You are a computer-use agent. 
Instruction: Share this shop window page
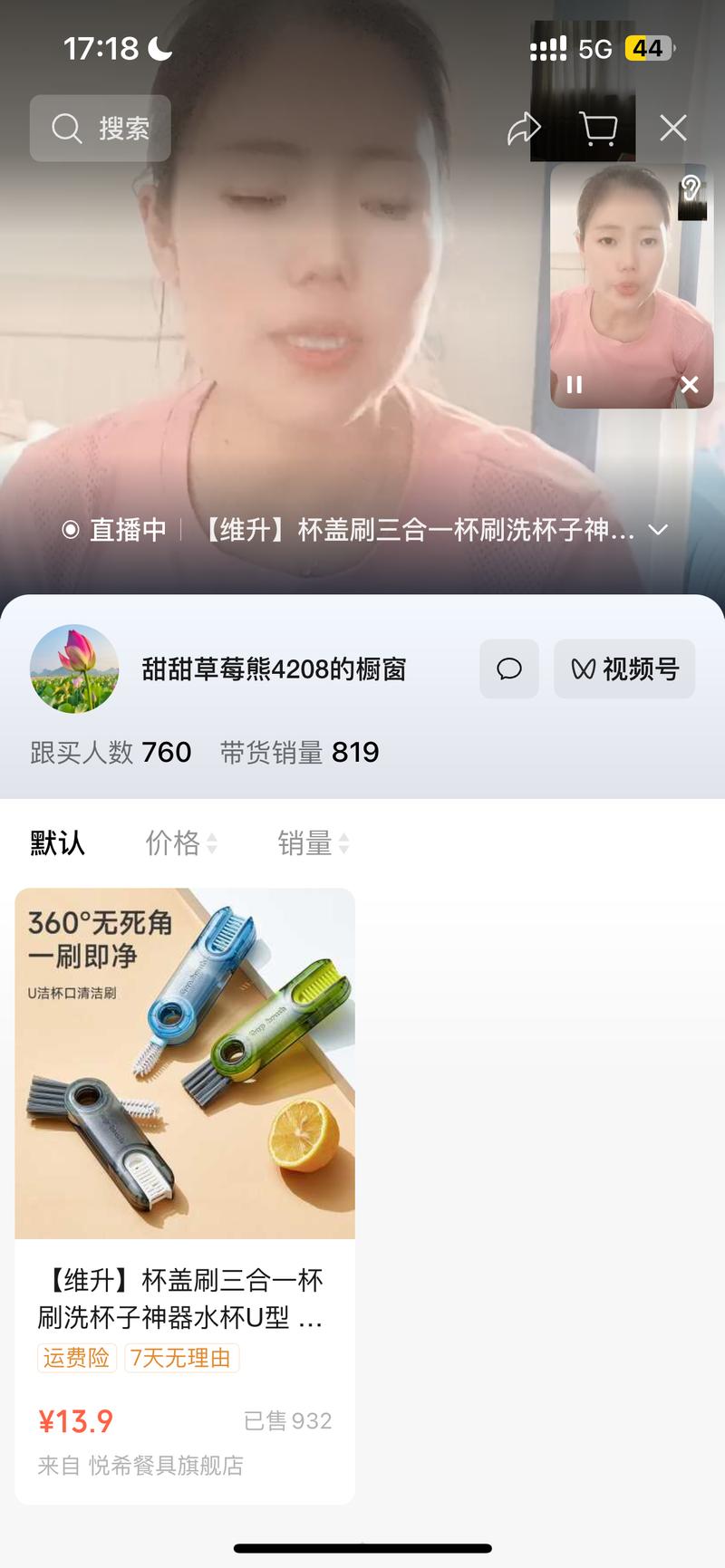[x=523, y=129]
